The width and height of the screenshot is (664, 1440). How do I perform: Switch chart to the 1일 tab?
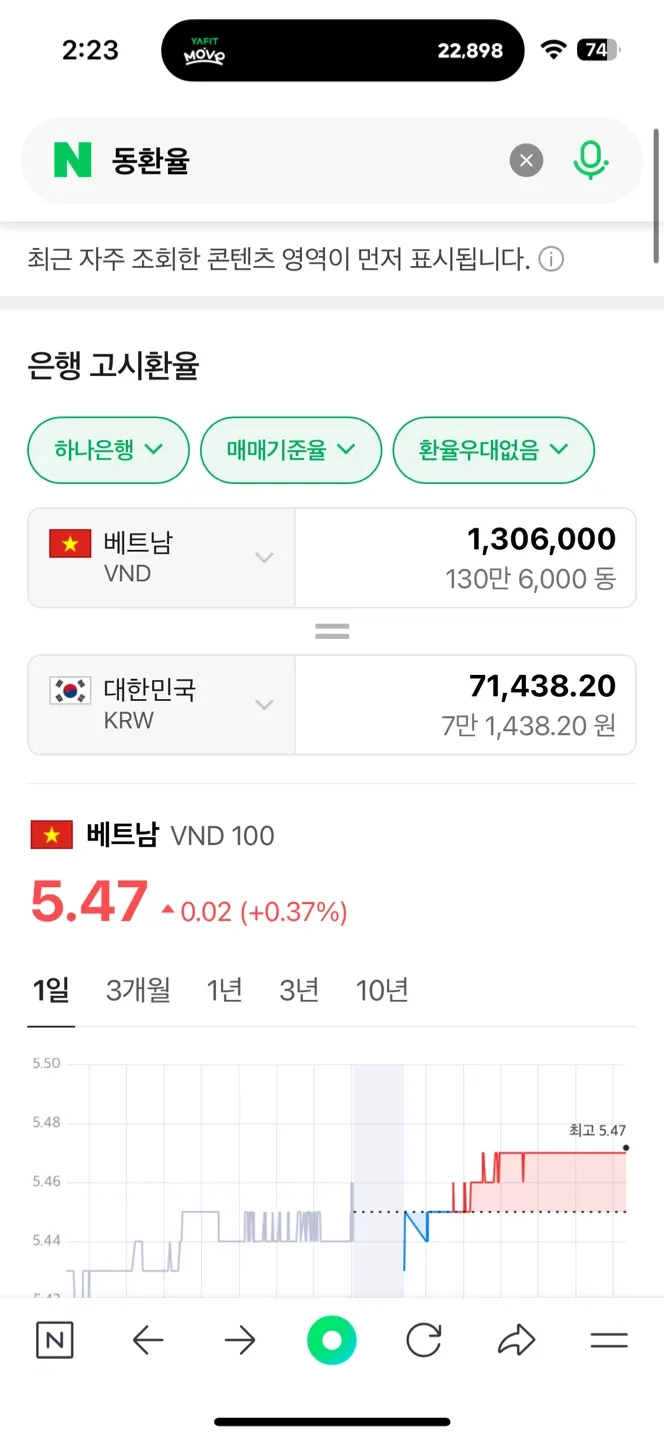coord(51,991)
